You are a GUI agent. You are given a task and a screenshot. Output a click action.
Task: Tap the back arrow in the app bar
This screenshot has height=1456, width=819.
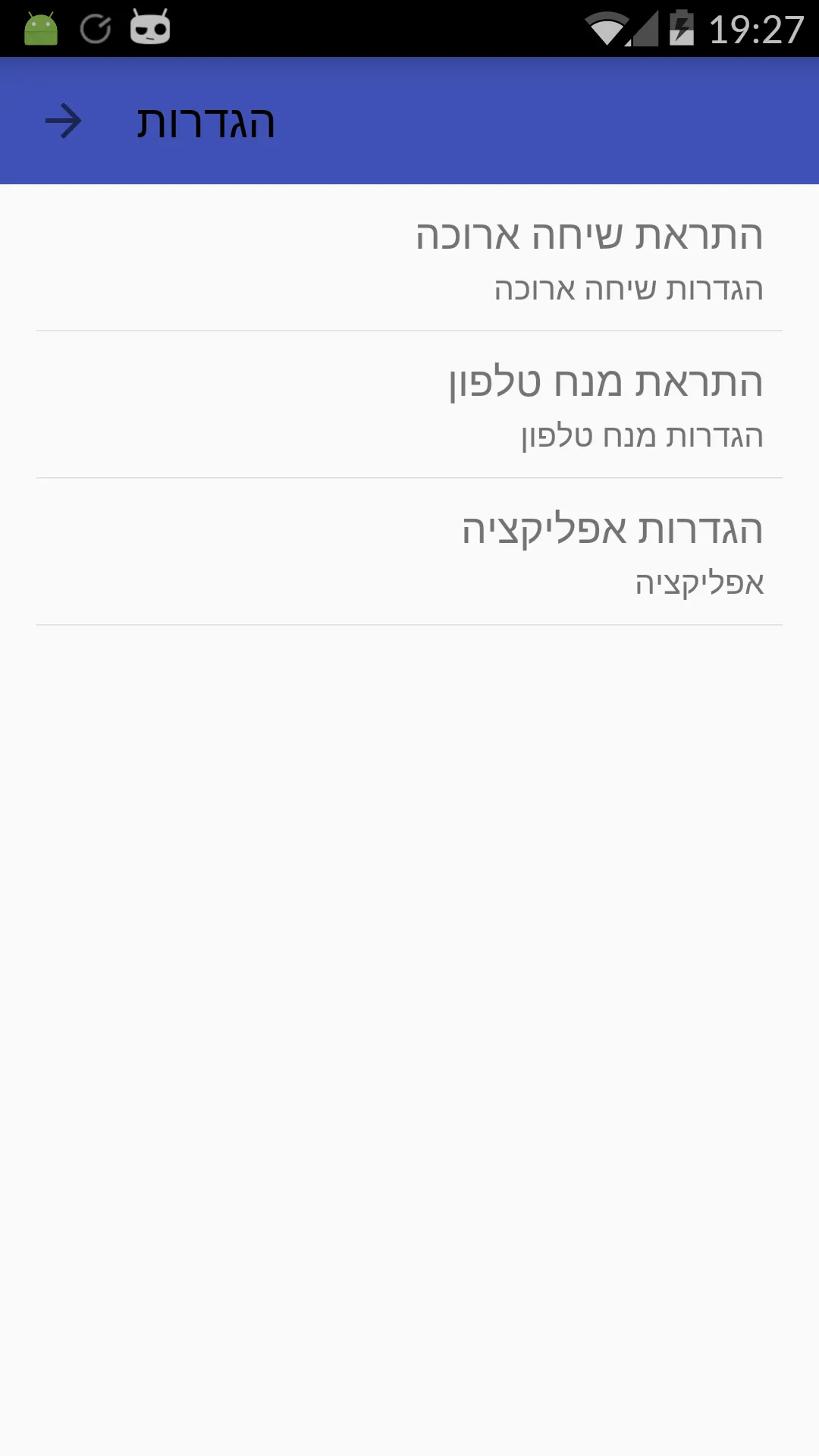(64, 121)
